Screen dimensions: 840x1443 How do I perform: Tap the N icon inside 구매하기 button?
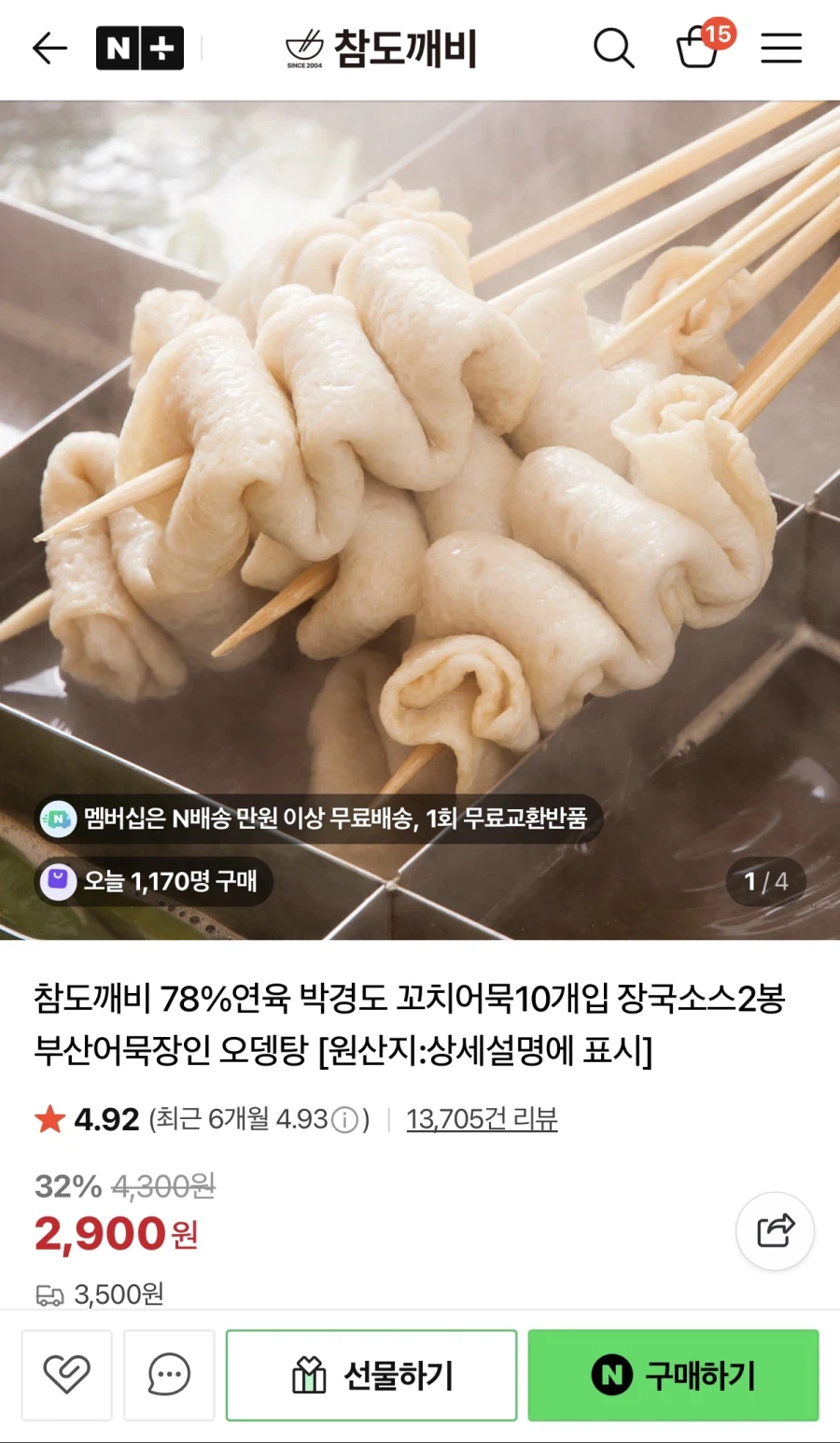pos(611,1374)
